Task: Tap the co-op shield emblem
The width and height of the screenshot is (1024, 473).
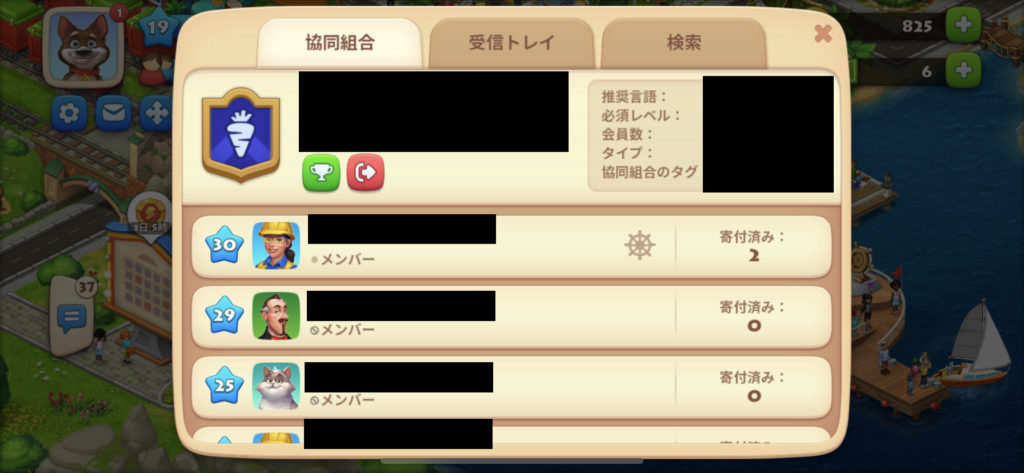Action: click(240, 134)
